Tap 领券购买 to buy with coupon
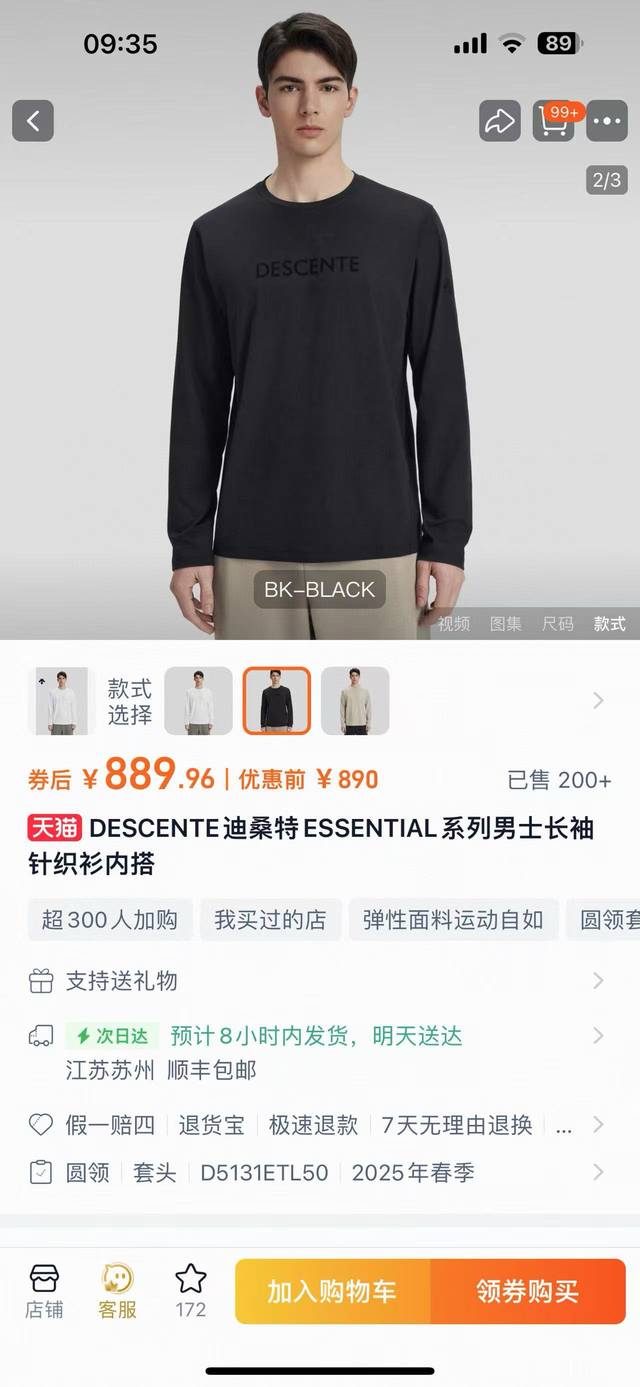The image size is (640, 1387). 527,1291
